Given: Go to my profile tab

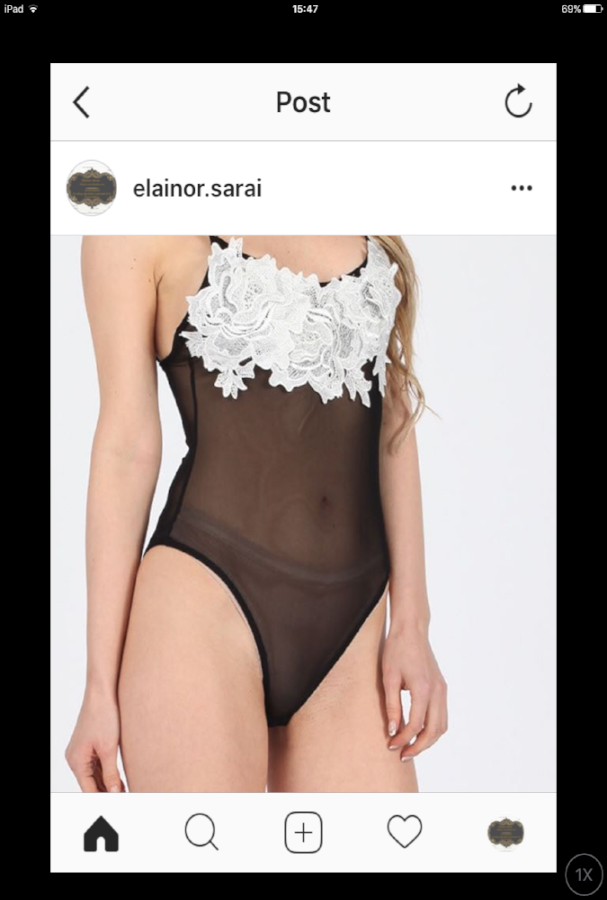Looking at the screenshot, I should [505, 832].
